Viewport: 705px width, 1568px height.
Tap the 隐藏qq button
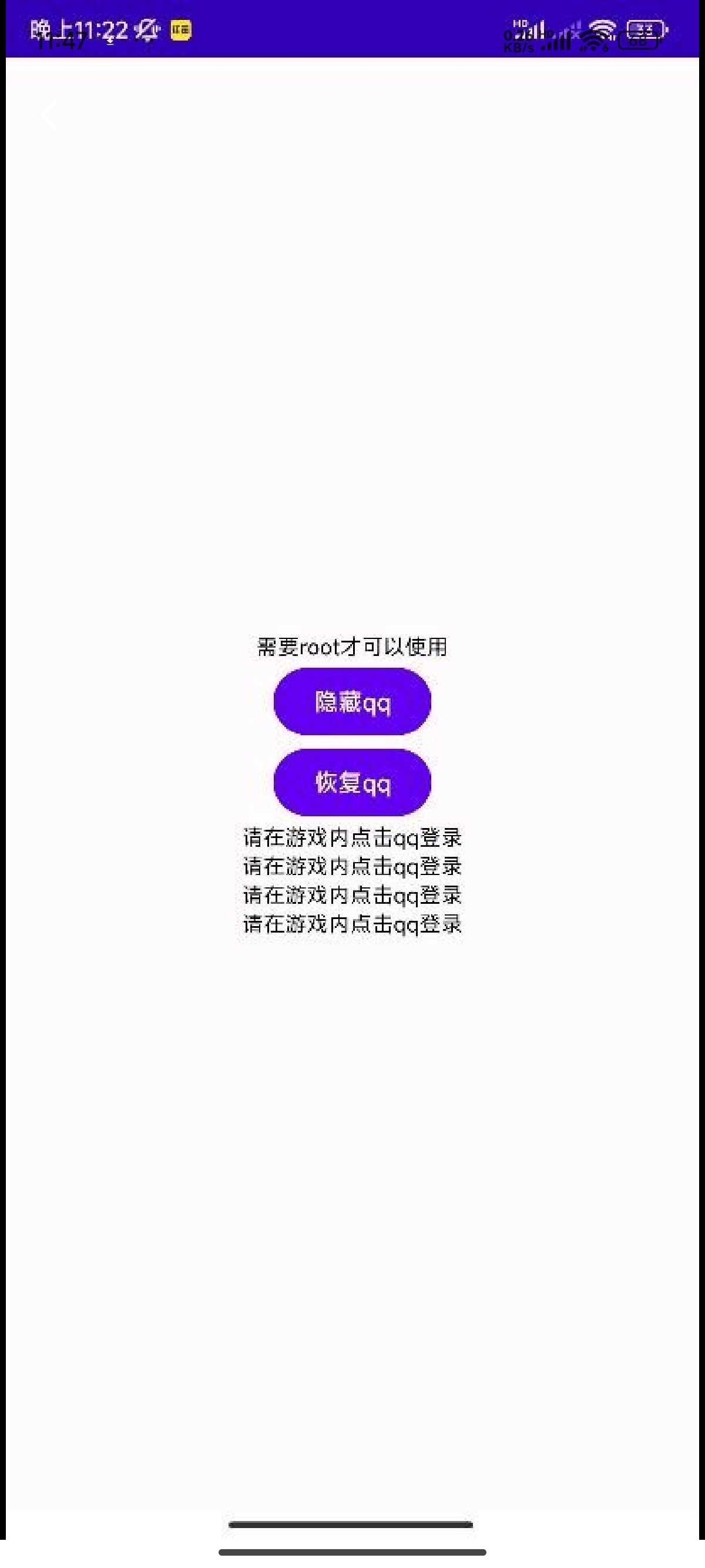click(352, 701)
